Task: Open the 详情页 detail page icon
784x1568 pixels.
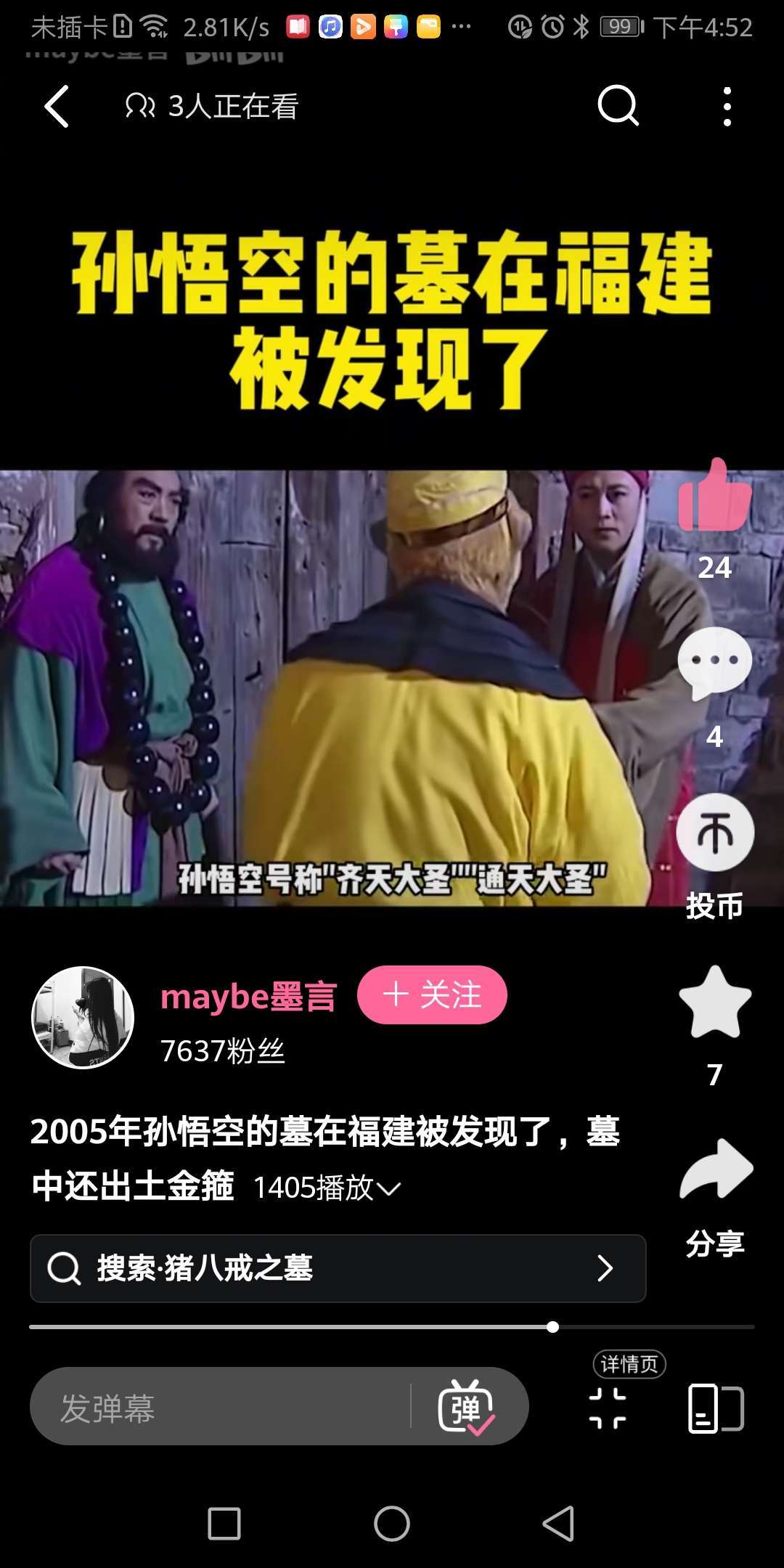Action: (608, 1408)
